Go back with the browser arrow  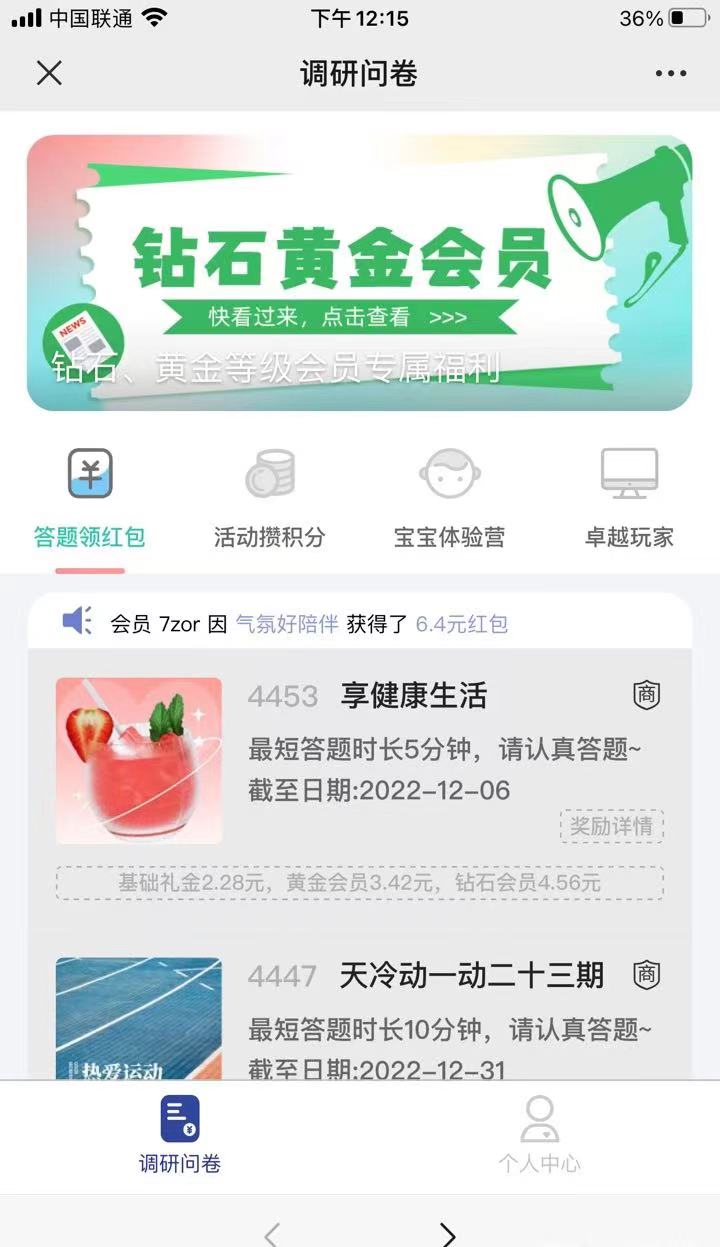point(271,1233)
